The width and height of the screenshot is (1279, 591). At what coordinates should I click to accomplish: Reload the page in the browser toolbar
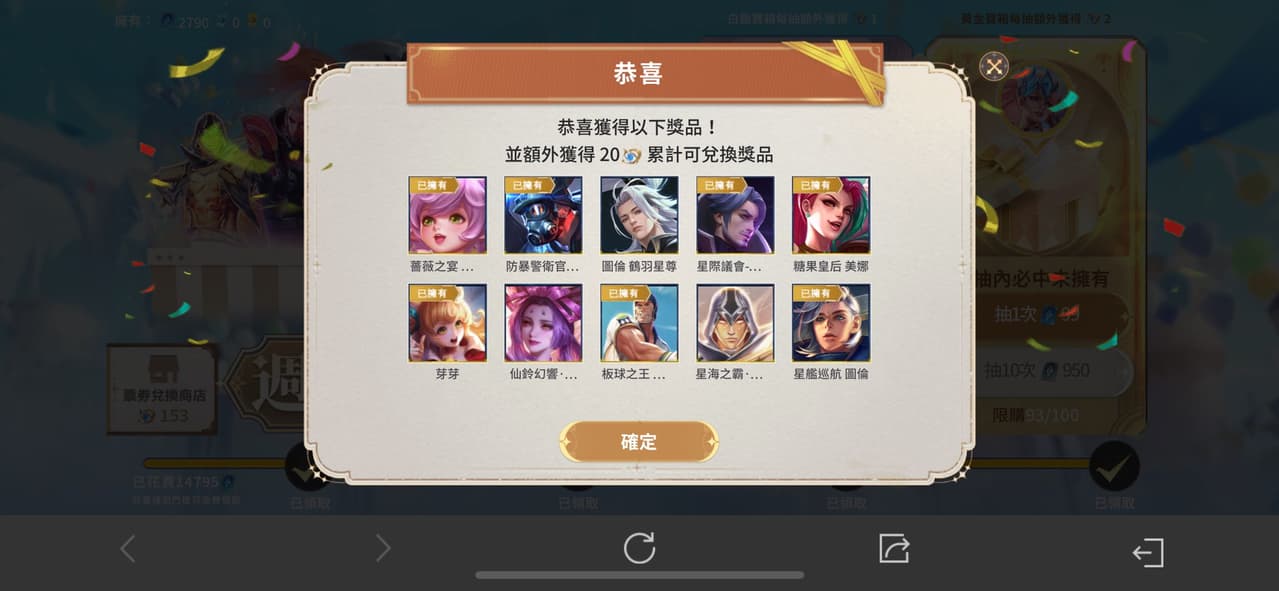(x=639, y=548)
